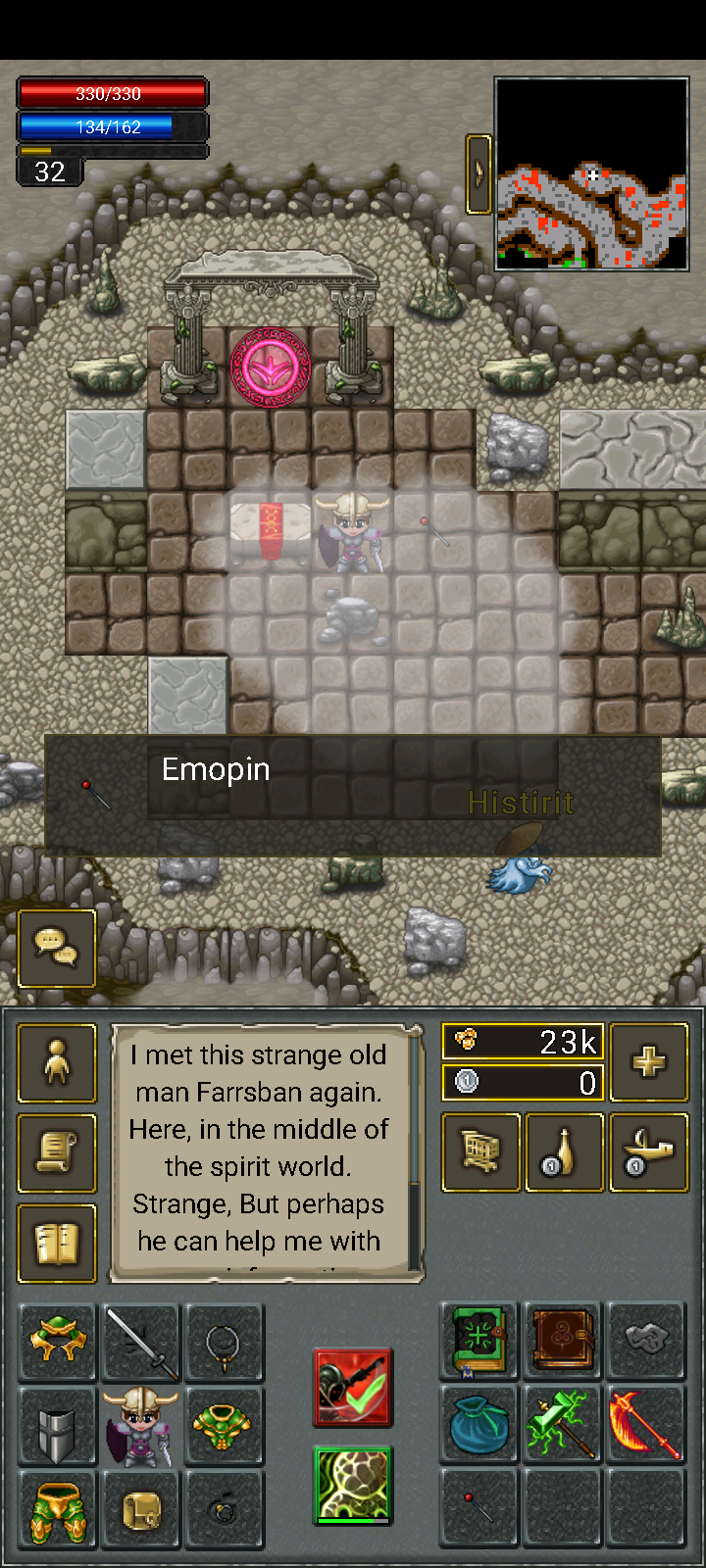Tap the plus button to add gold
Screen dimensions: 706x1568
pos(648,1062)
